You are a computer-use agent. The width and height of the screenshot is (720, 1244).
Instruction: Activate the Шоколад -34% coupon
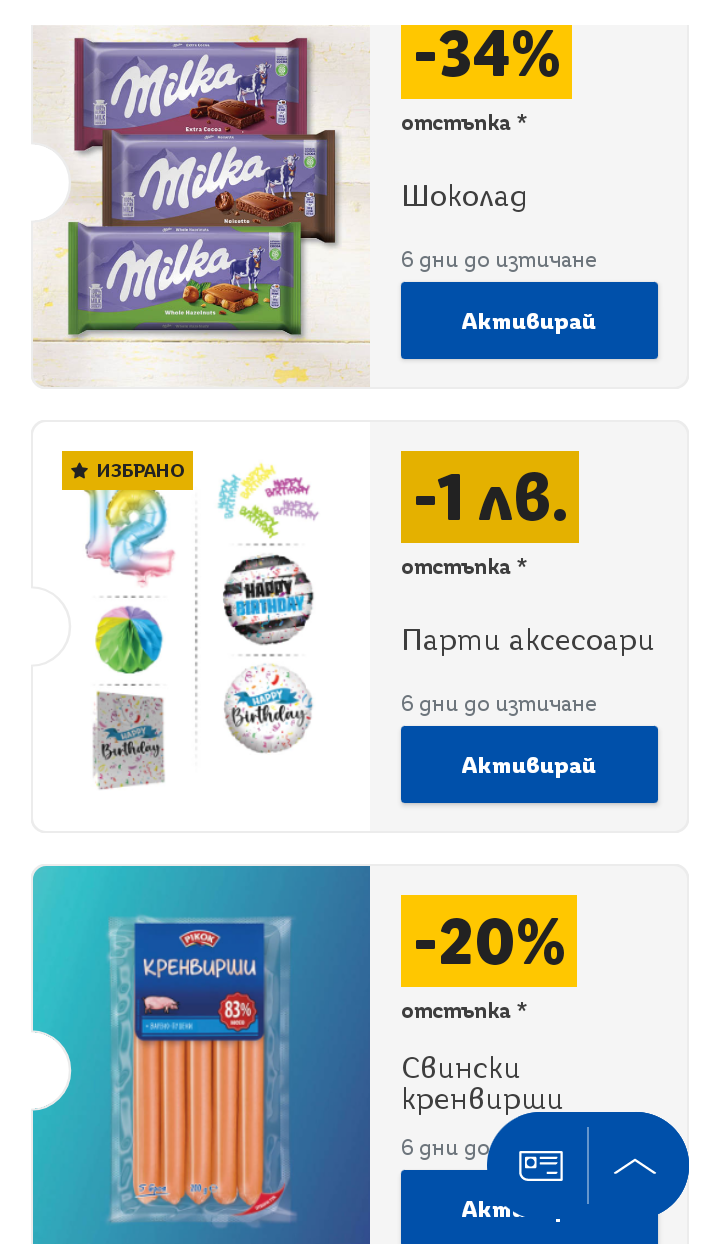[529, 321]
